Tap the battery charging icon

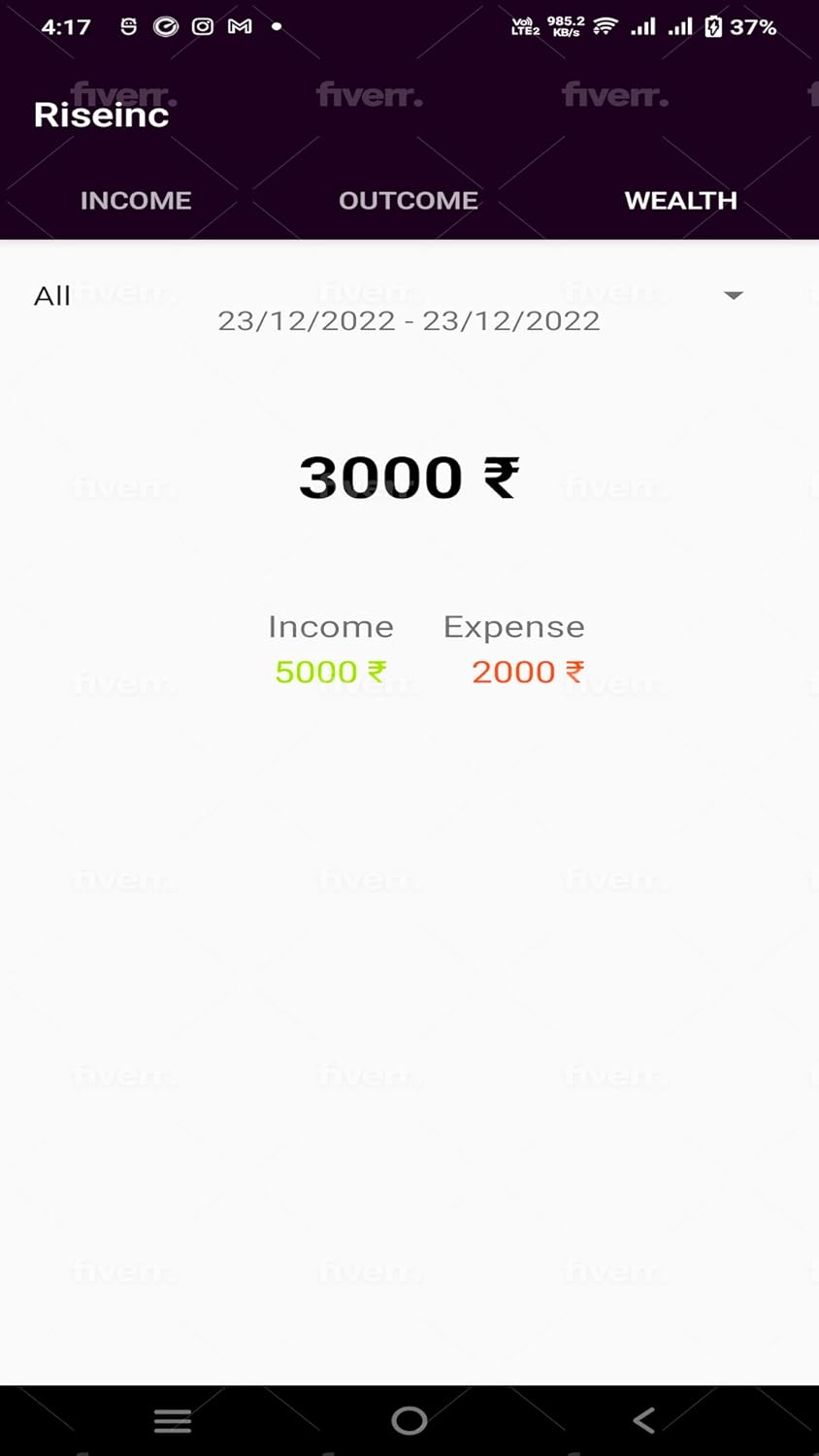715,26
